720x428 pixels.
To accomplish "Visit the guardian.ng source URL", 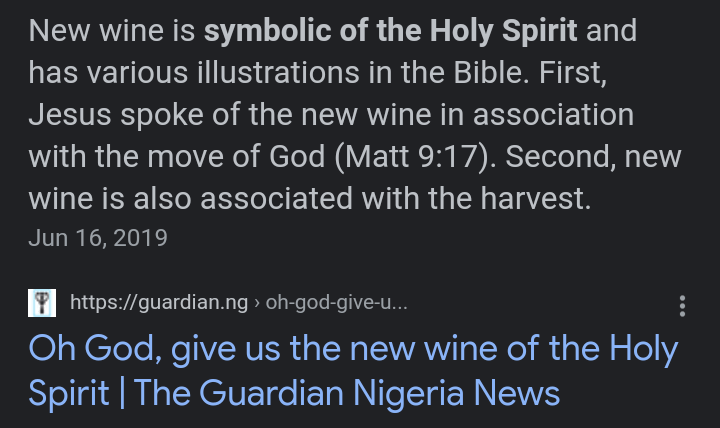I will (x=238, y=303).
